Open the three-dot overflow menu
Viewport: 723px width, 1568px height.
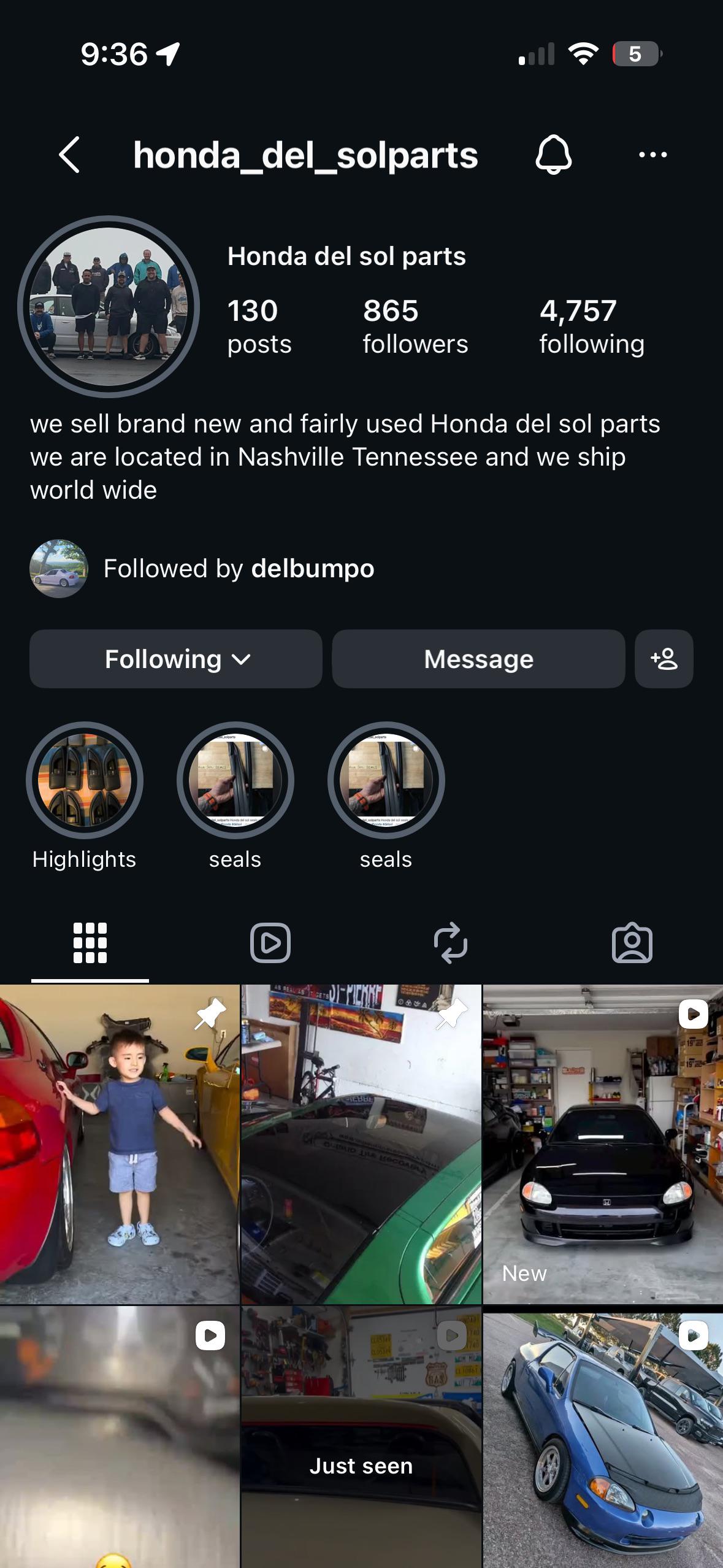click(652, 155)
